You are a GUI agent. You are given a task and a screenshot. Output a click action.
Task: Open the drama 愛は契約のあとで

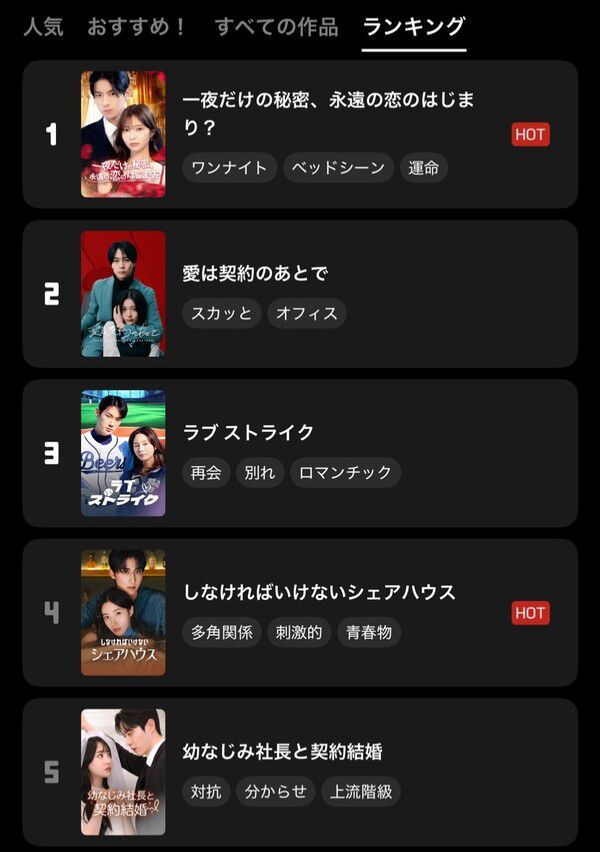coord(255,273)
